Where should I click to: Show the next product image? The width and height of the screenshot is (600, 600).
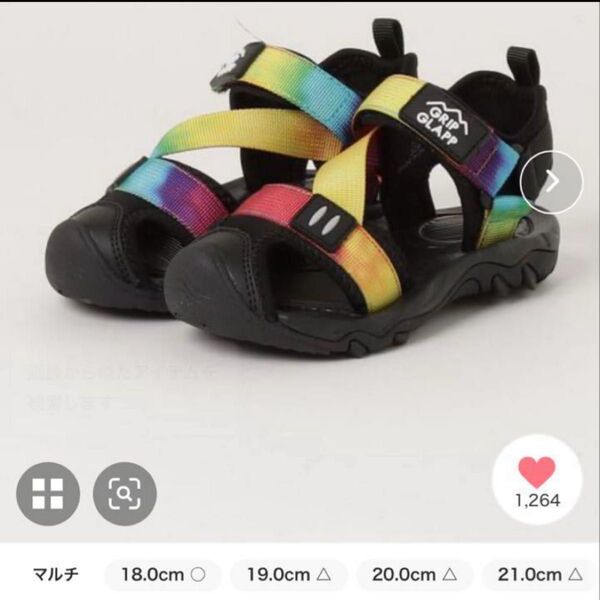(552, 184)
